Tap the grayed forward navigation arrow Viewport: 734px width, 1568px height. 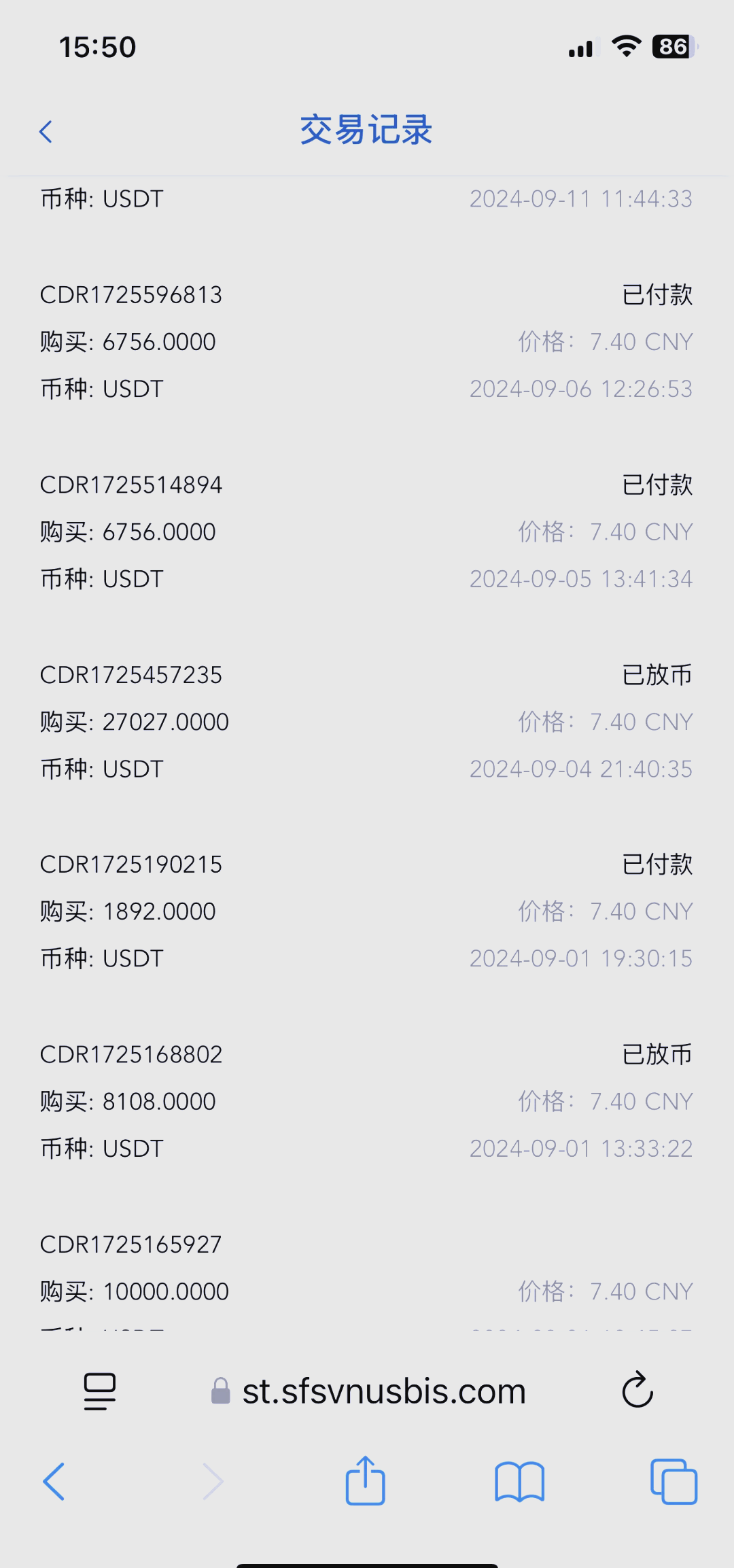tap(213, 1482)
